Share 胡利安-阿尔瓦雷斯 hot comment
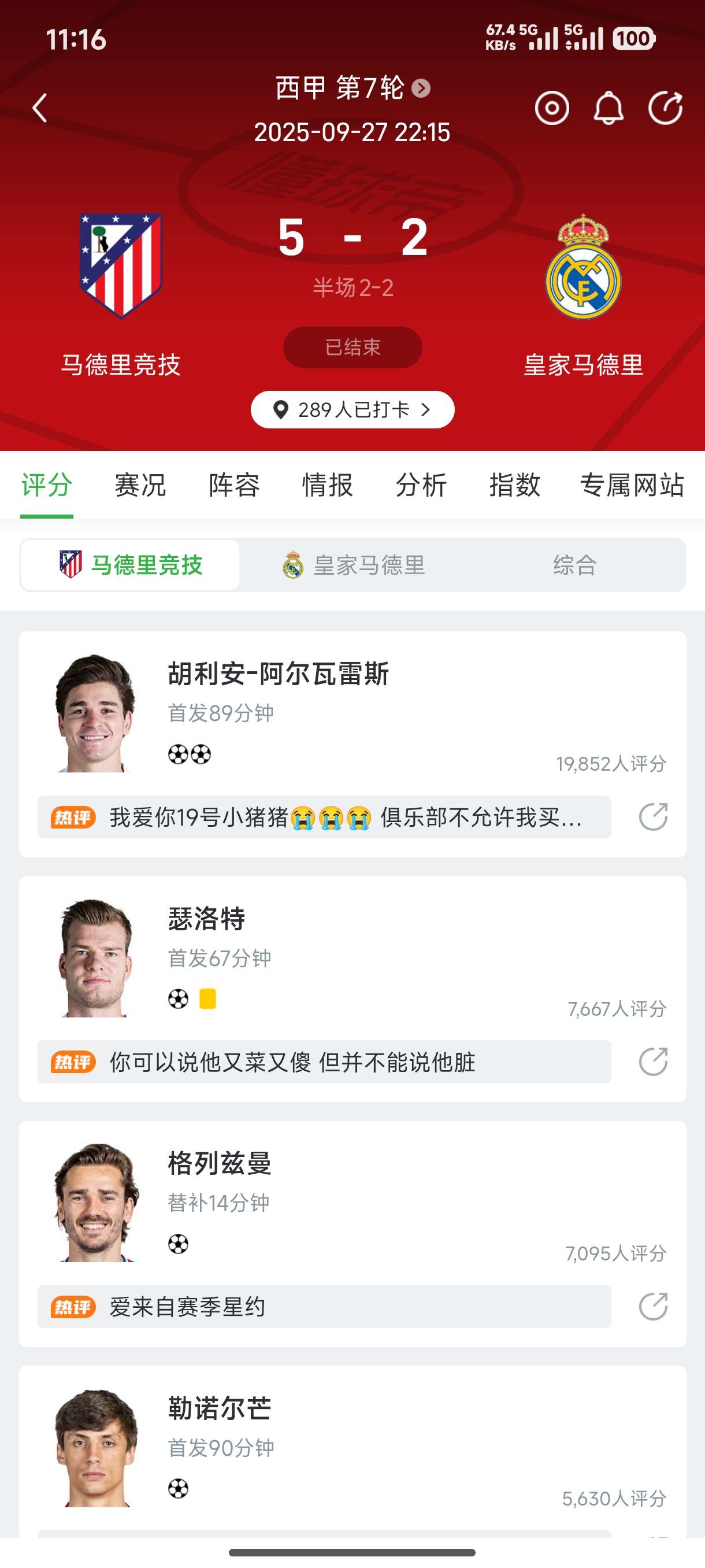This screenshot has height=1568, width=705. [654, 817]
